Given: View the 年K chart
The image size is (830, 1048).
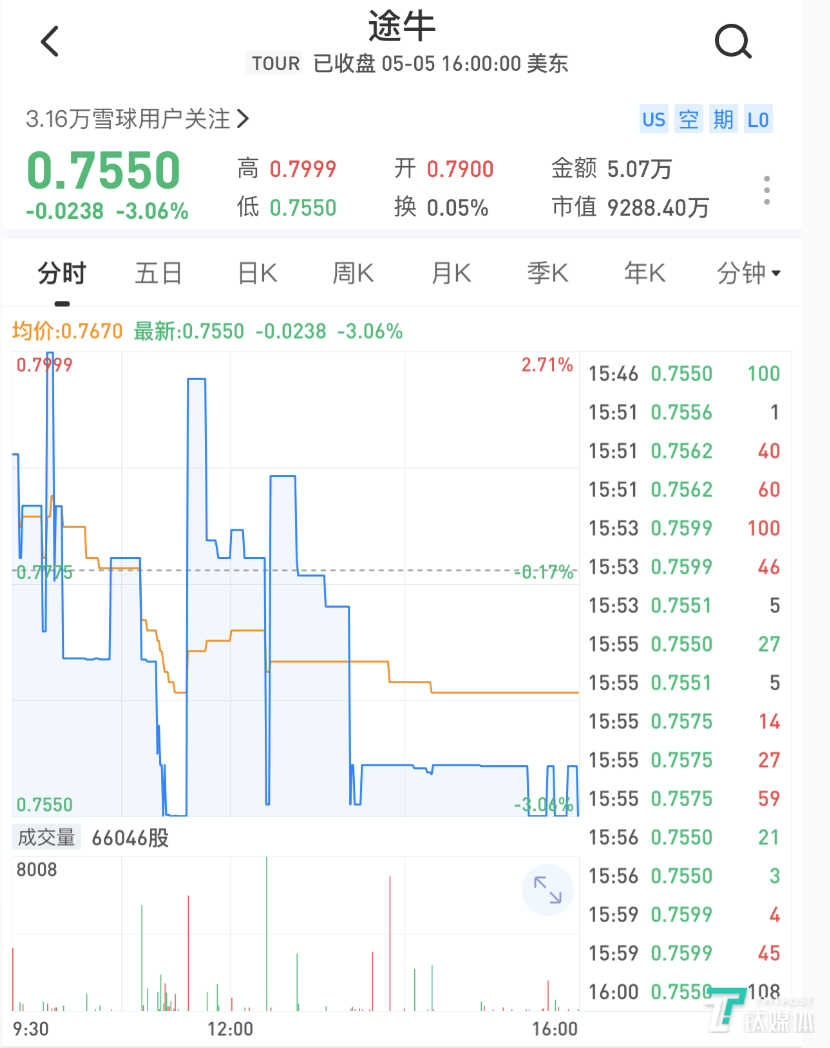Looking at the screenshot, I should point(644,273).
